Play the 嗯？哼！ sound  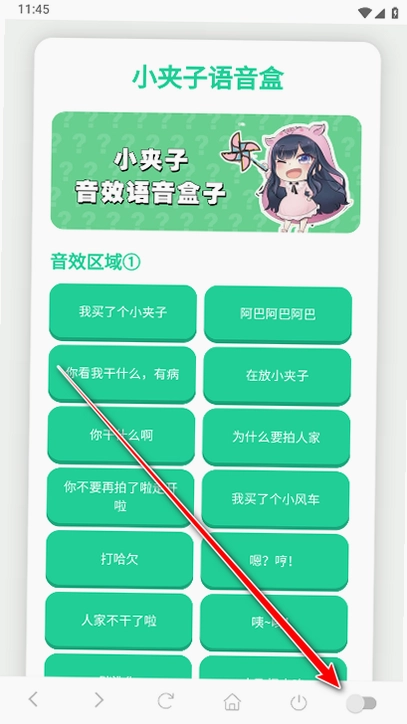[x=274, y=561]
